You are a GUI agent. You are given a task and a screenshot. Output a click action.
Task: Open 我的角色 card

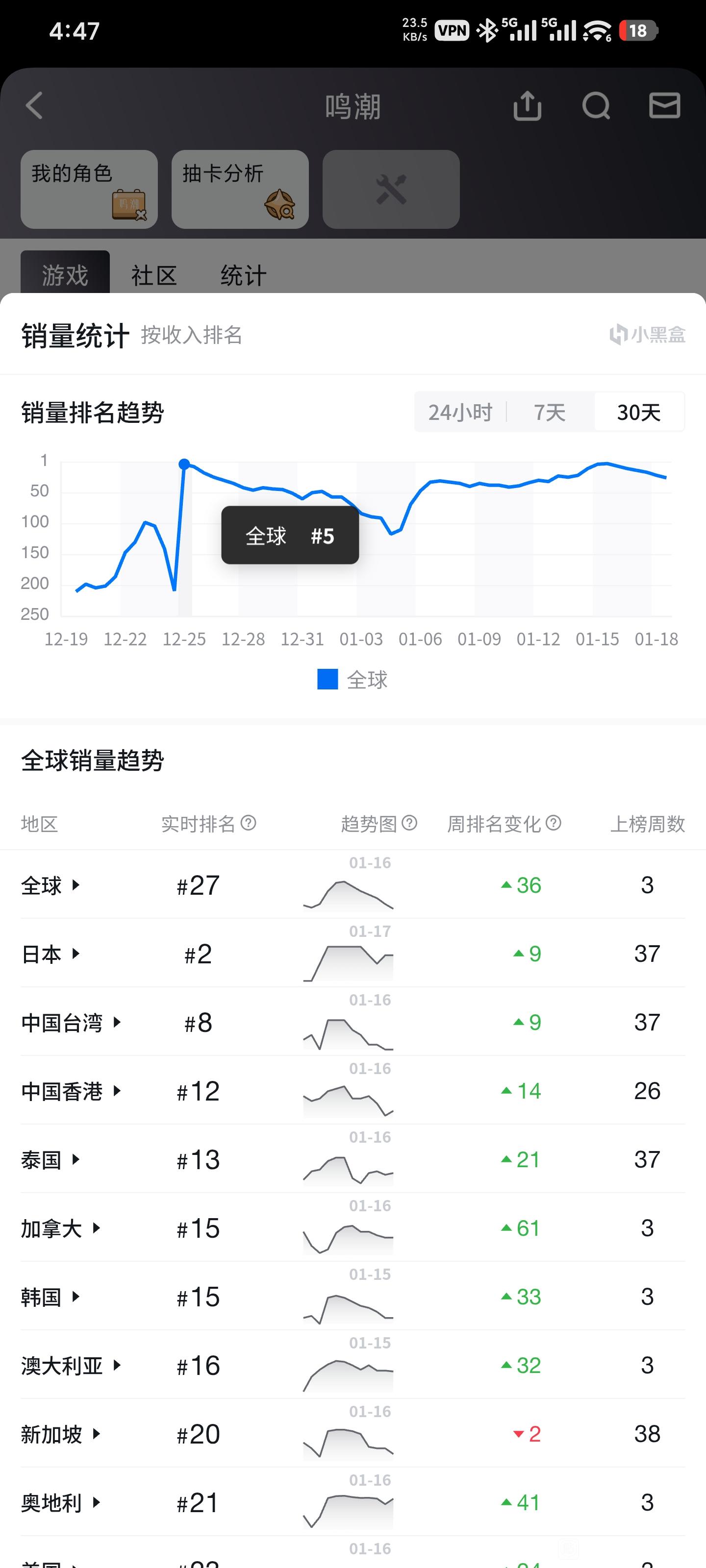click(x=89, y=189)
